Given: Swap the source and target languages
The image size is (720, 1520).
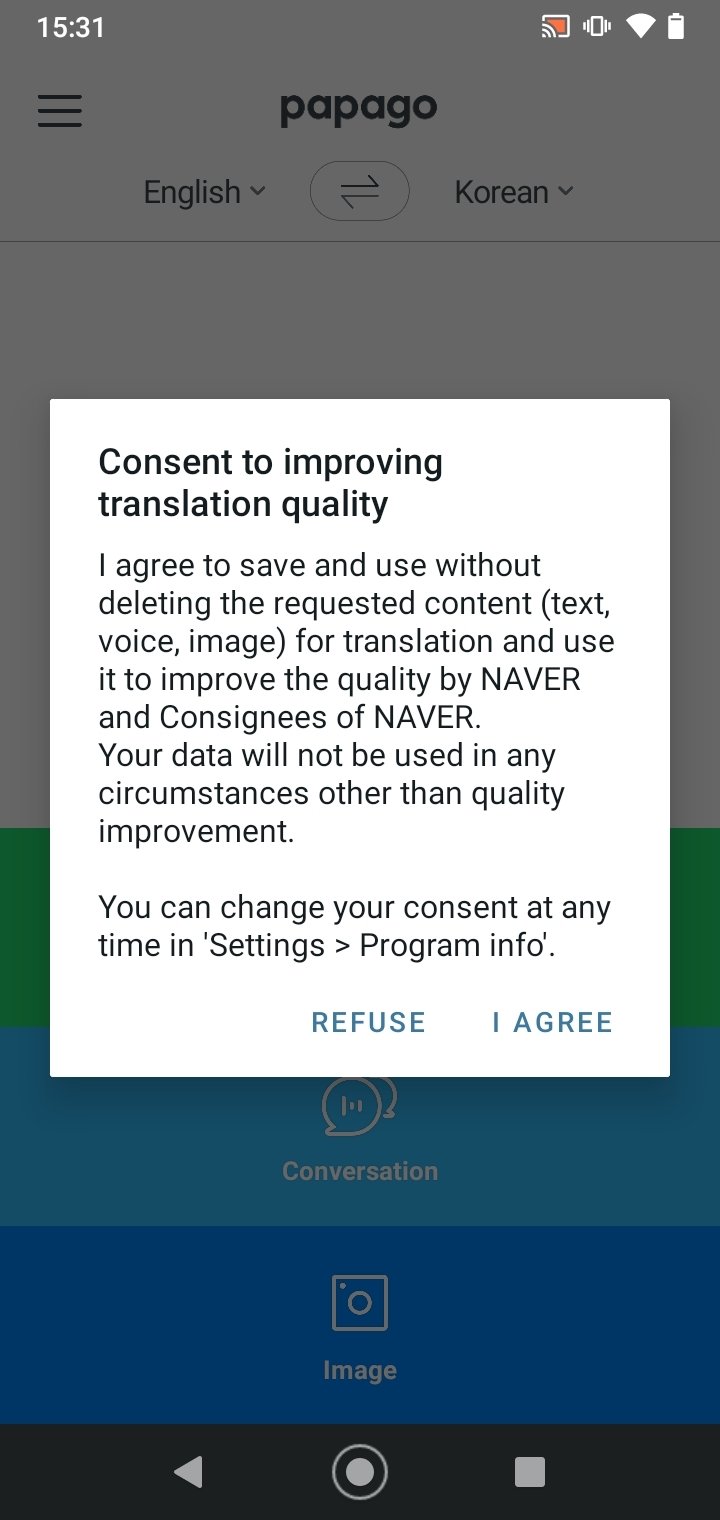Looking at the screenshot, I should (x=360, y=191).
